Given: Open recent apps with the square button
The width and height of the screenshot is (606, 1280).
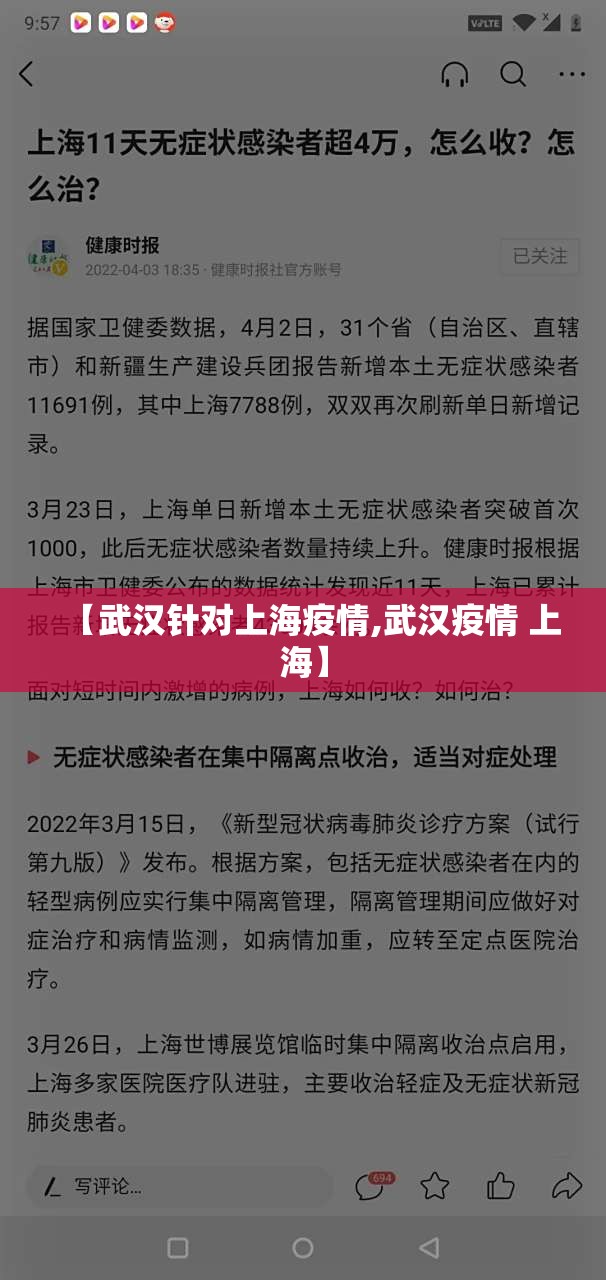Looking at the screenshot, I should click(x=178, y=1247).
